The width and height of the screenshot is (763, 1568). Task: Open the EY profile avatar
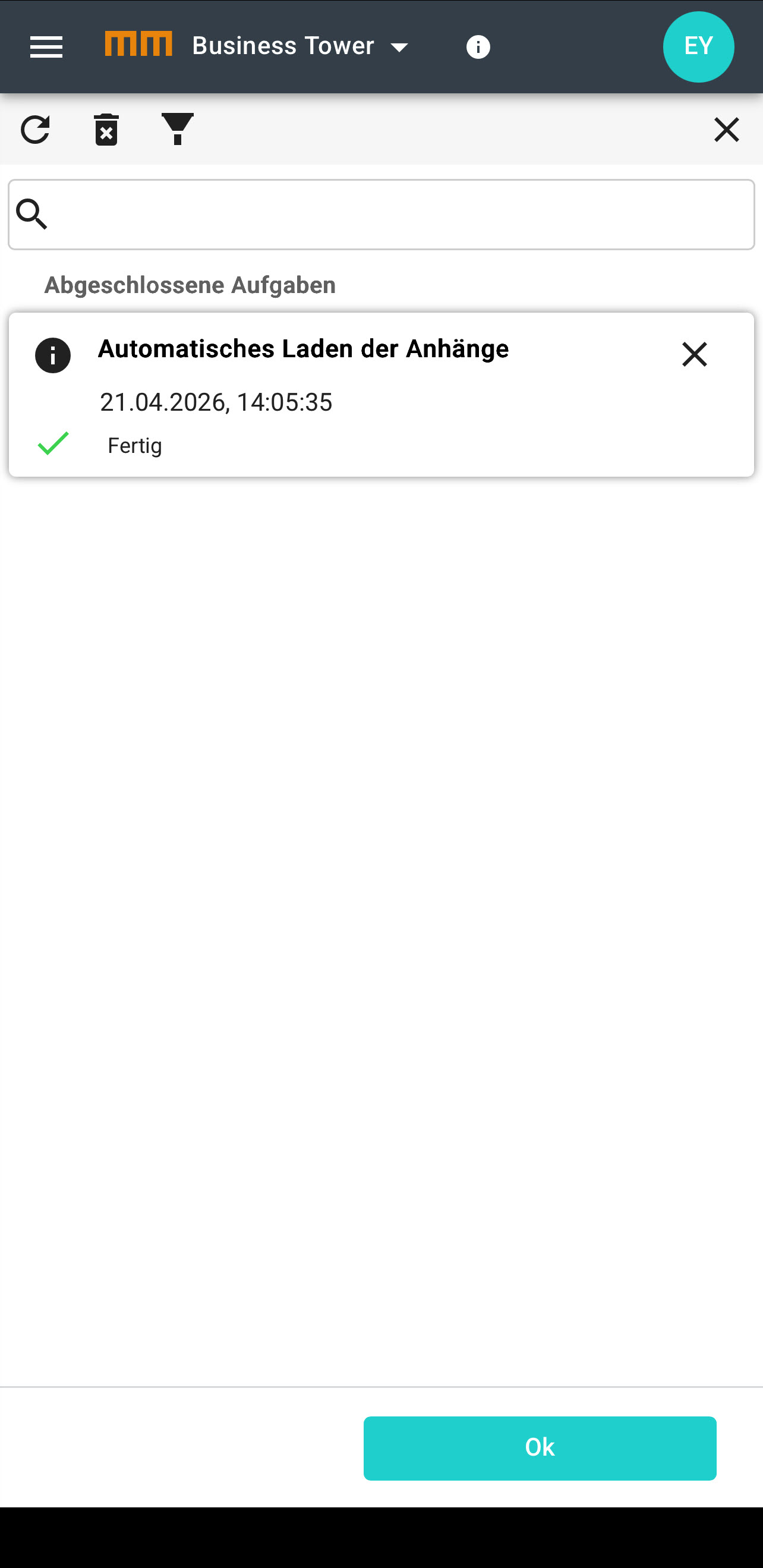pos(698,47)
